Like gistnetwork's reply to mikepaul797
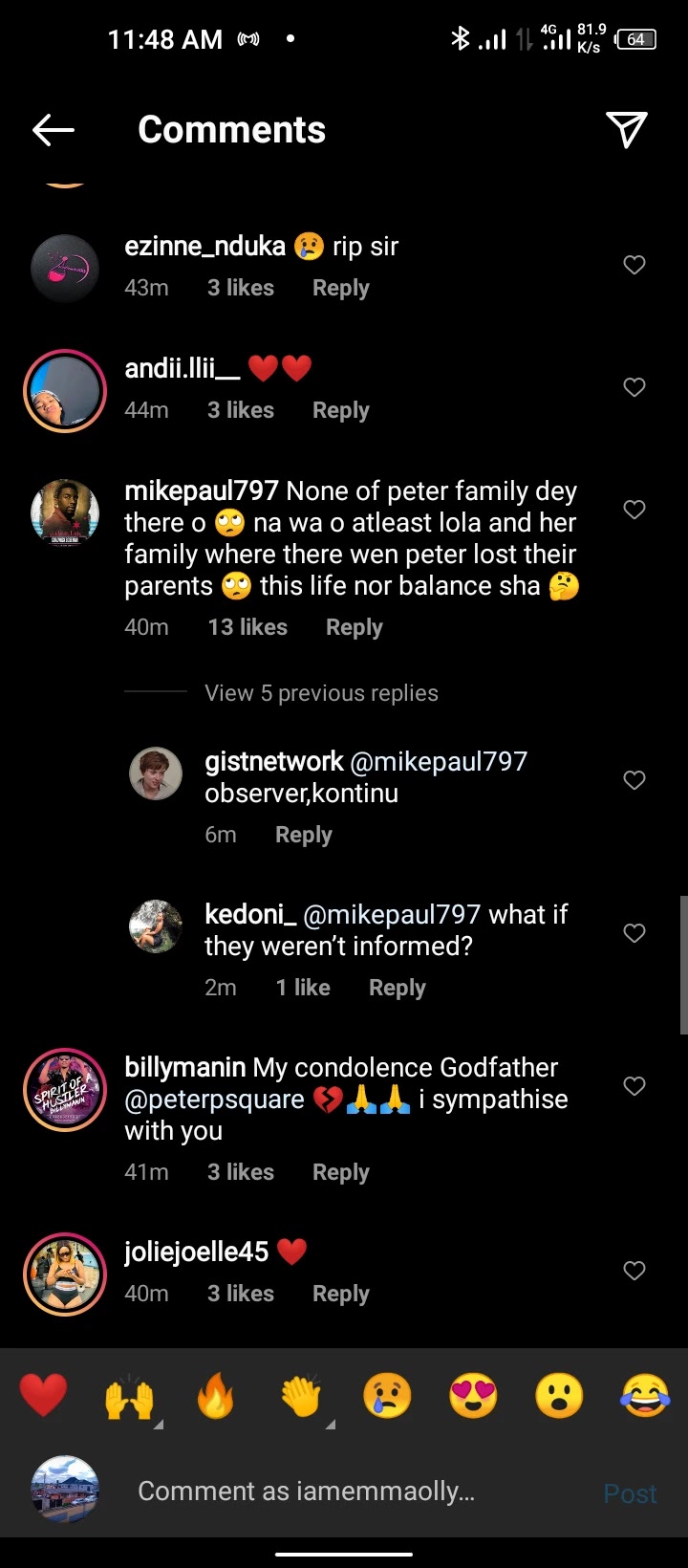The width and height of the screenshot is (688, 1568). 634,780
